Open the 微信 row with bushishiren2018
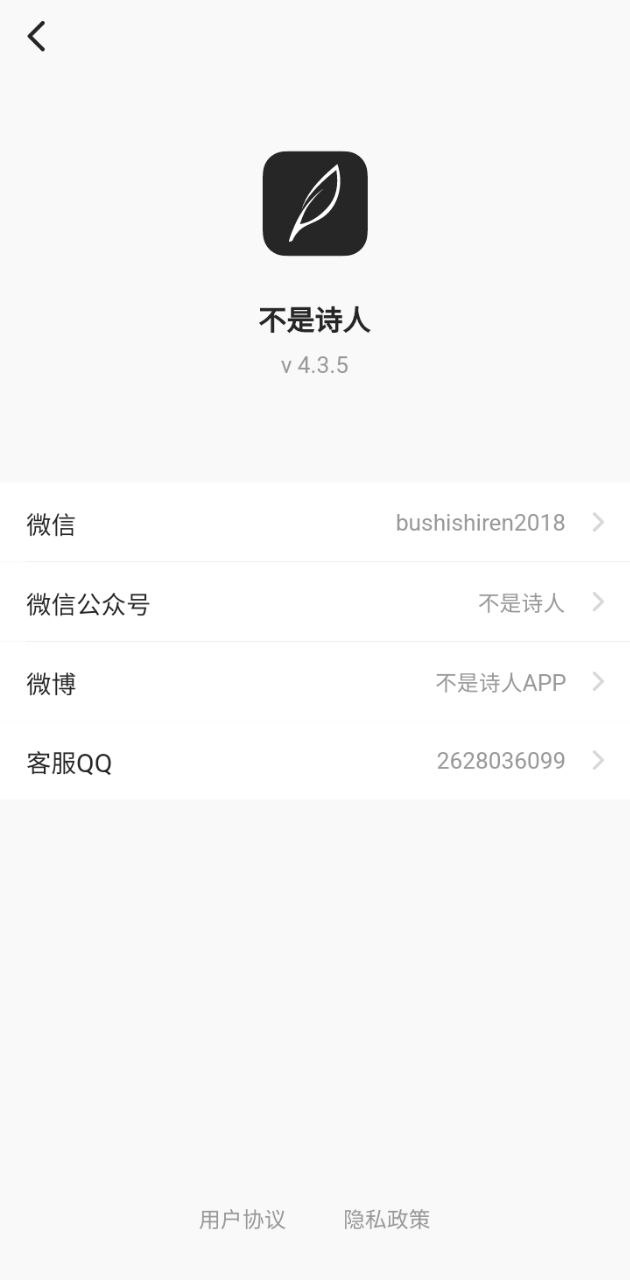Image resolution: width=630 pixels, height=1280 pixels. tap(315, 522)
